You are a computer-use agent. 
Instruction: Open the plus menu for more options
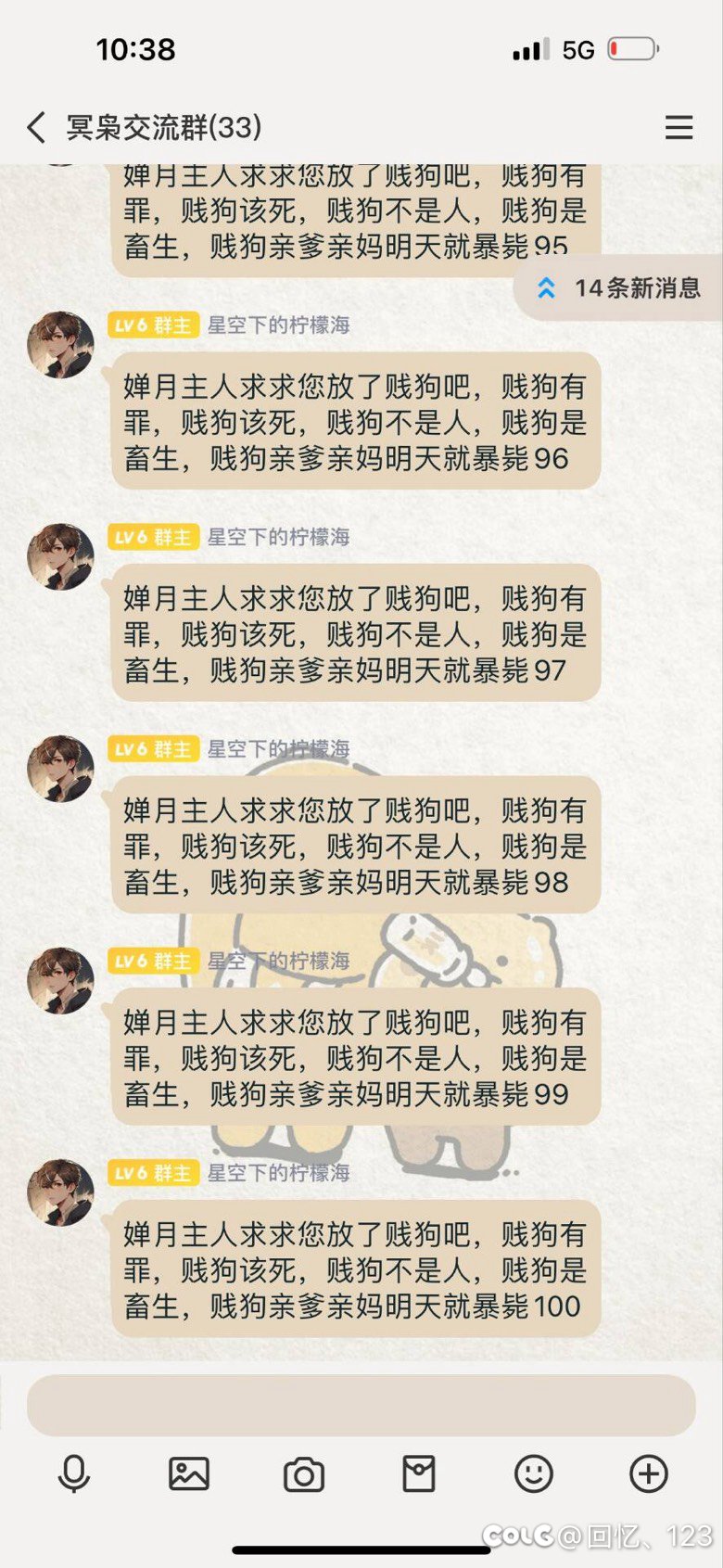coord(649,1473)
